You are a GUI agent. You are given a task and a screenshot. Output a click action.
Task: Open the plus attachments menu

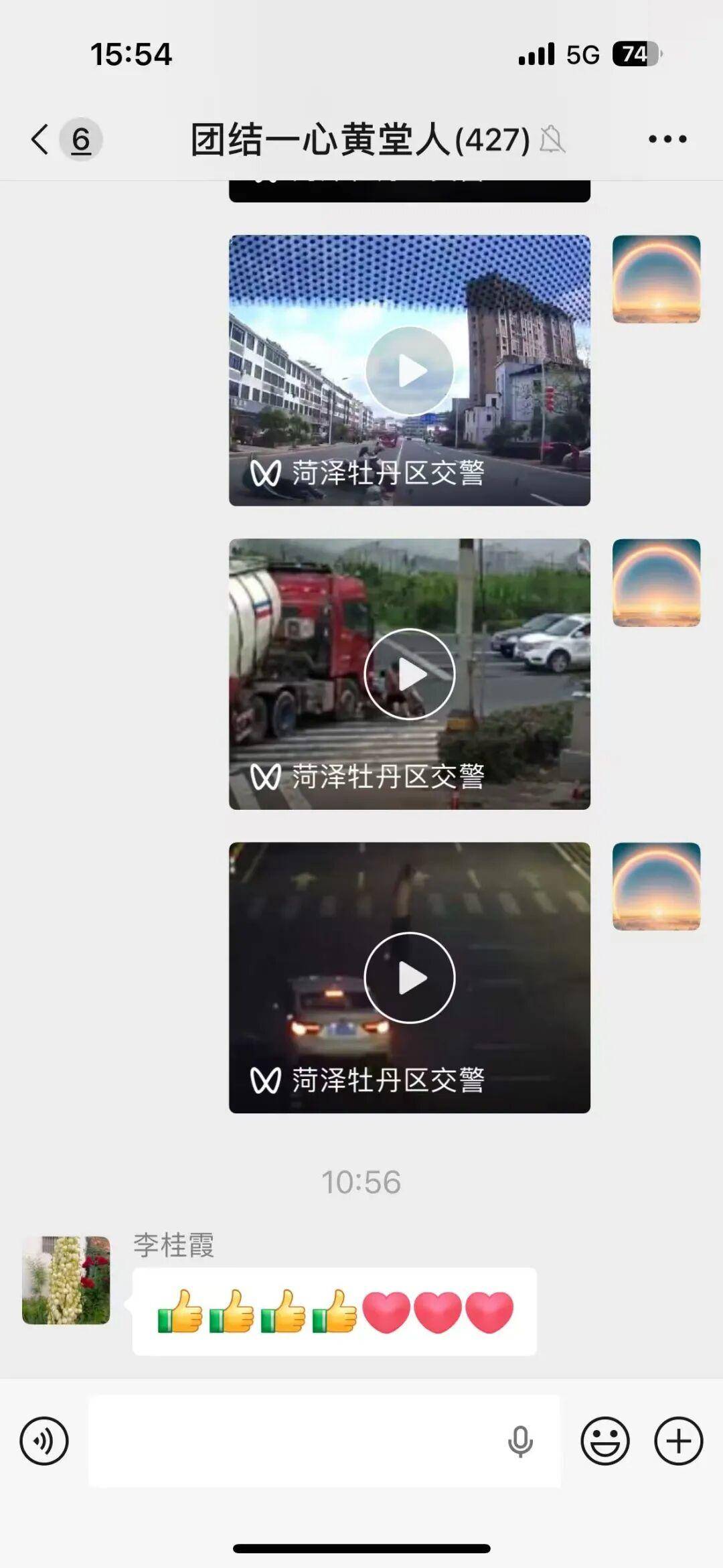pyautogui.click(x=679, y=1441)
